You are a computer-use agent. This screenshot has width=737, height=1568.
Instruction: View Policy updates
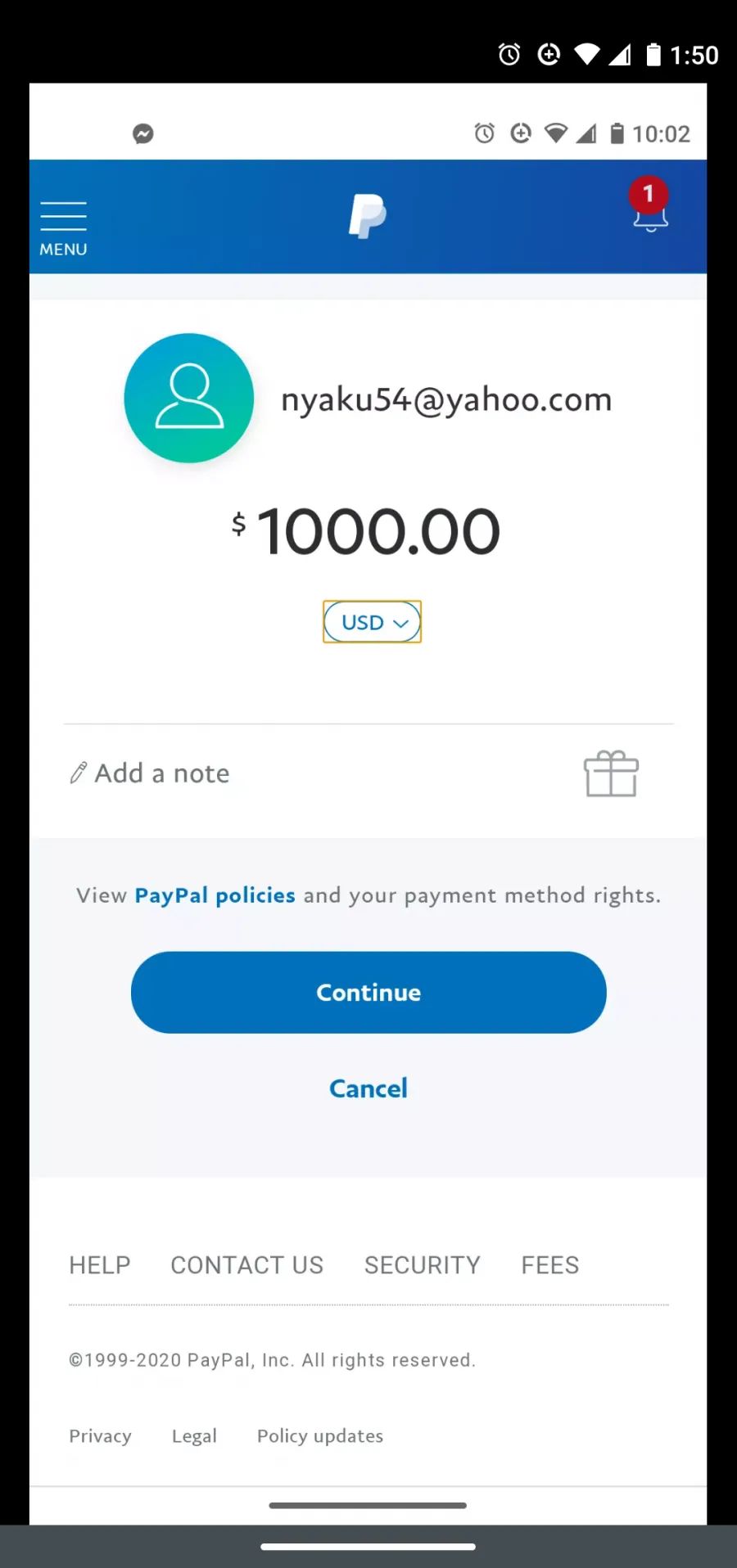point(320,1436)
